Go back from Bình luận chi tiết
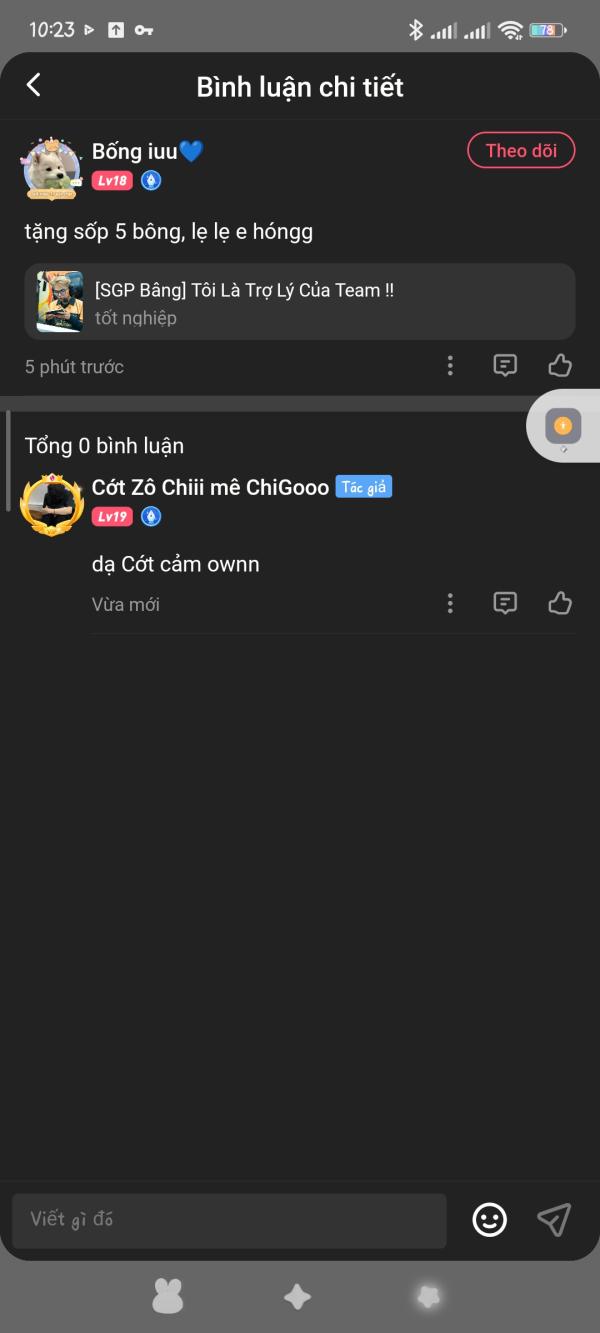The image size is (600, 1333). pyautogui.click(x=34, y=85)
